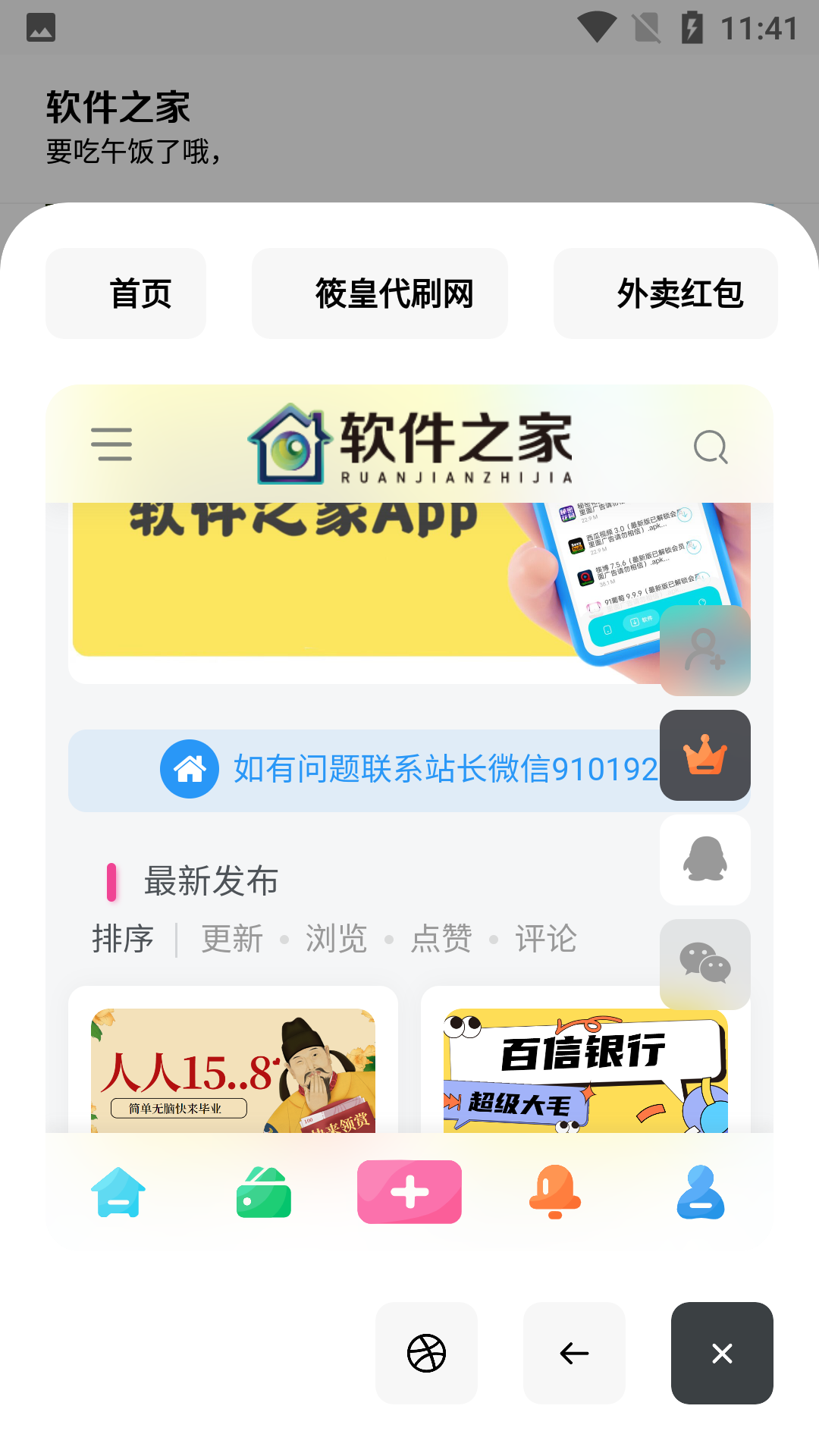
Task: Switch to the 首页 tab
Action: coord(125,293)
